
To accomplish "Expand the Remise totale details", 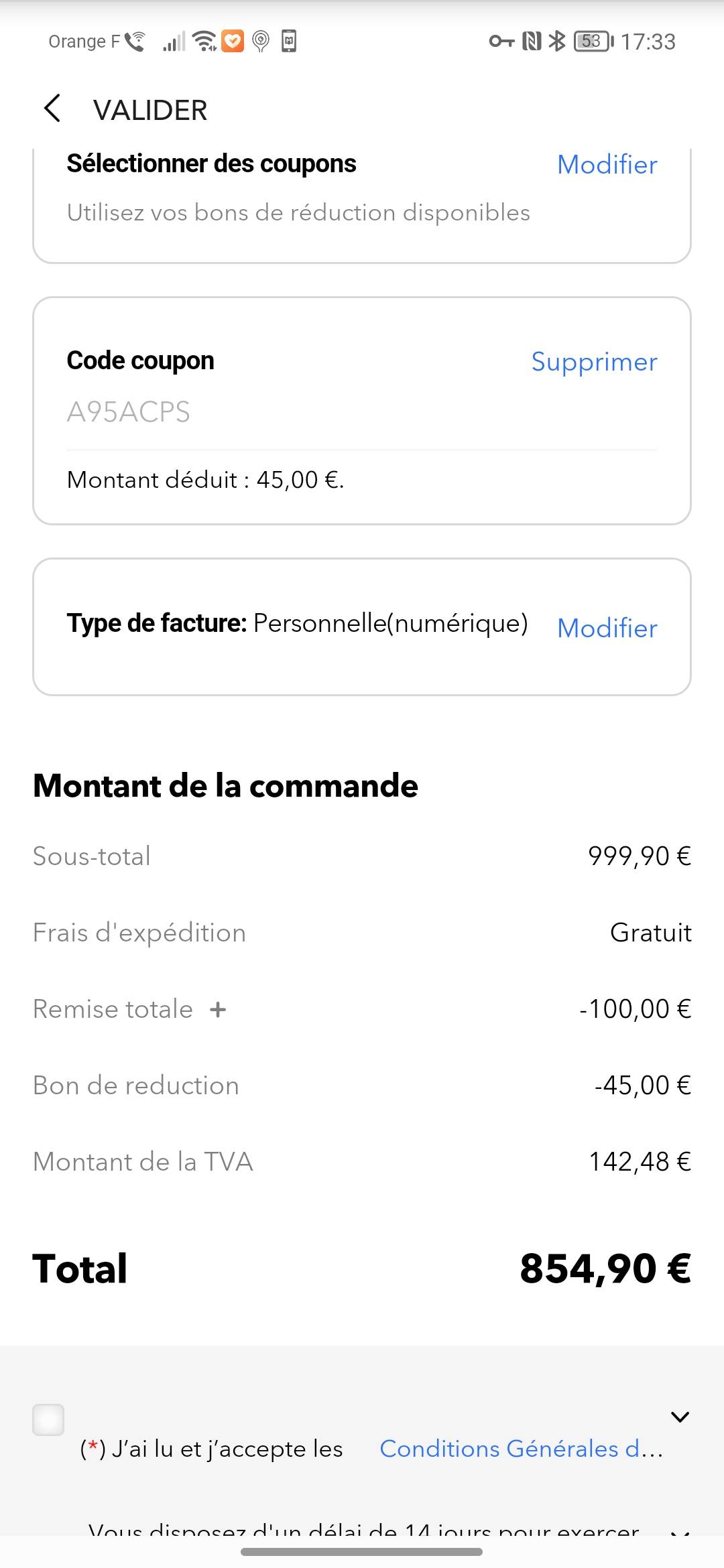I will click(219, 1008).
